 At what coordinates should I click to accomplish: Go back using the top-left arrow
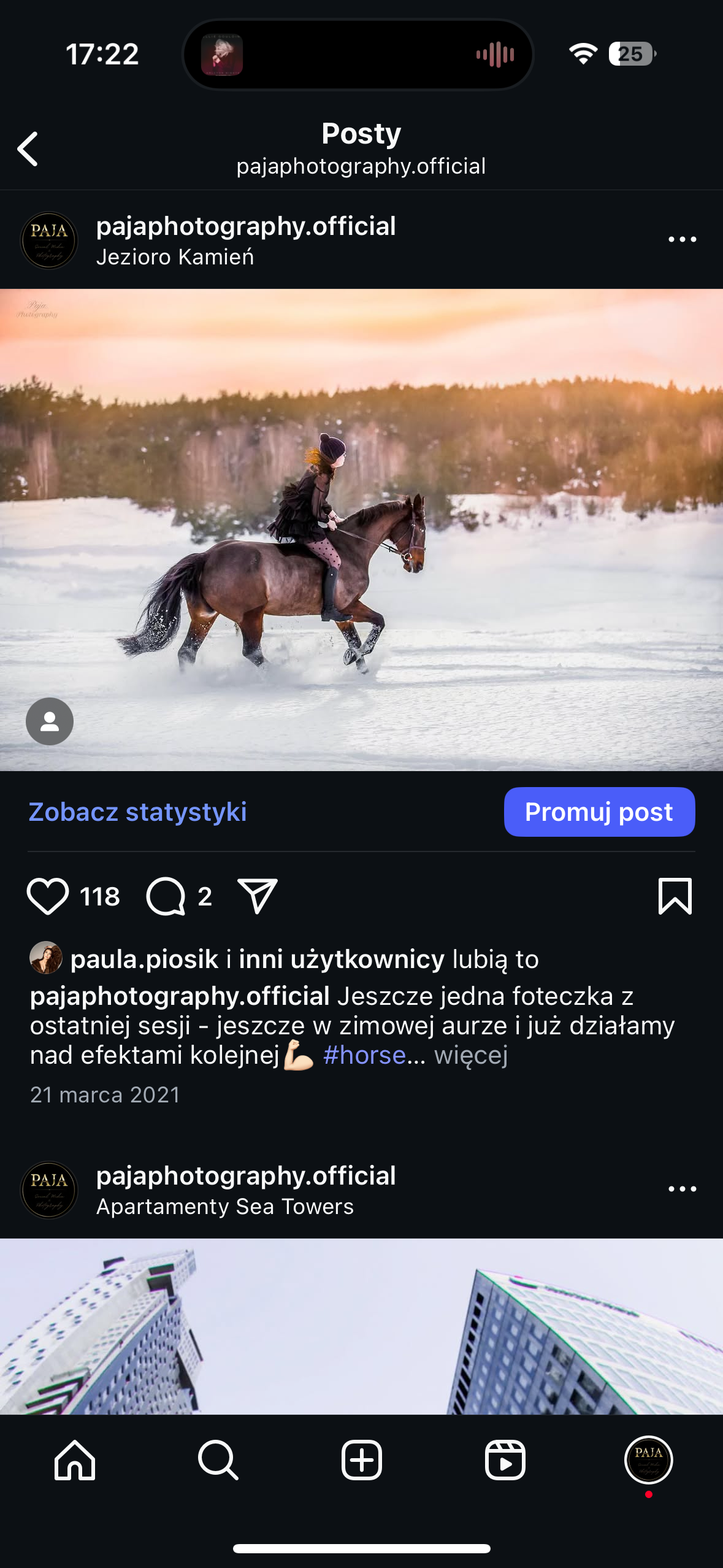pos(28,148)
